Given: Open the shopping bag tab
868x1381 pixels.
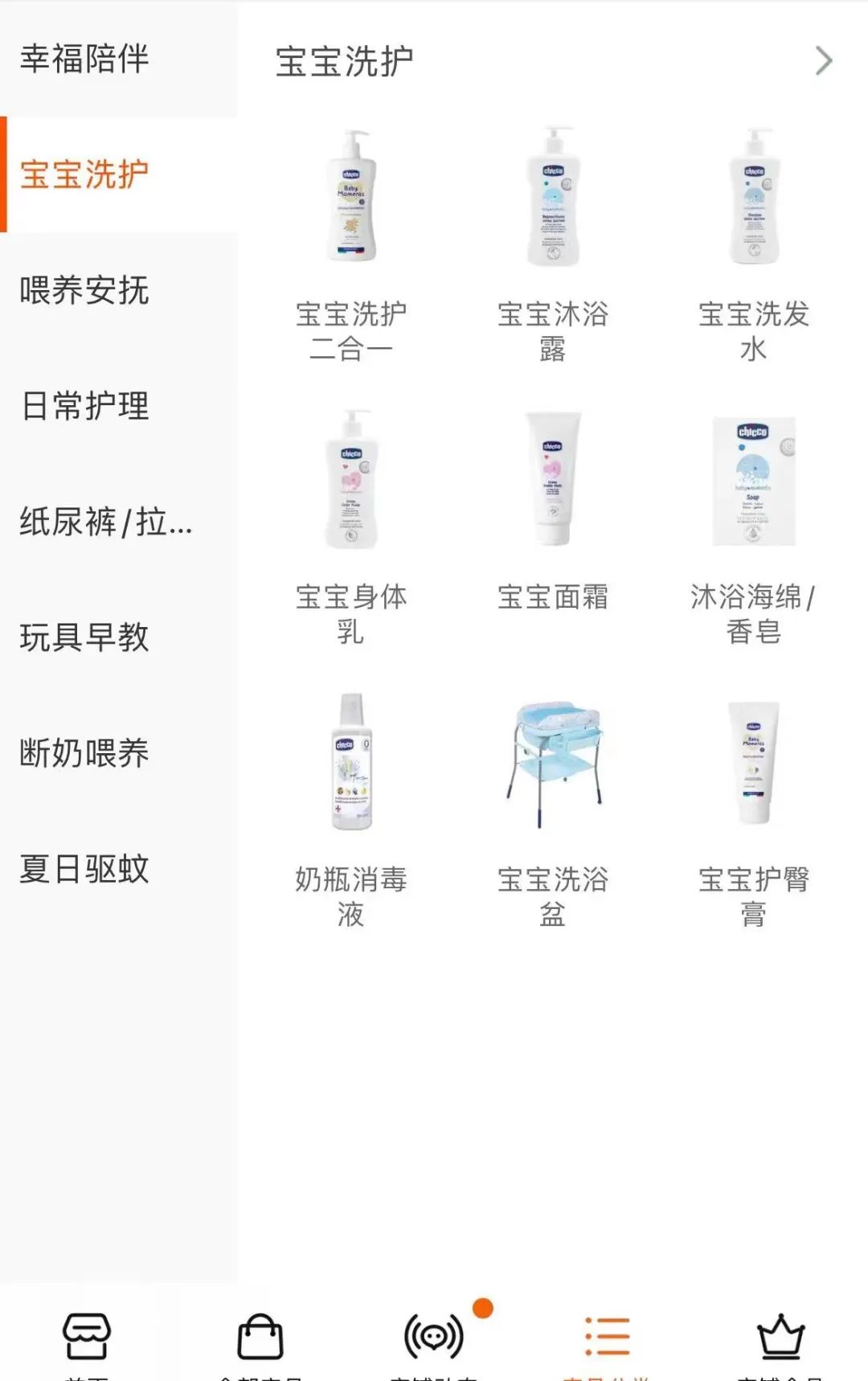Looking at the screenshot, I should 260,1338.
